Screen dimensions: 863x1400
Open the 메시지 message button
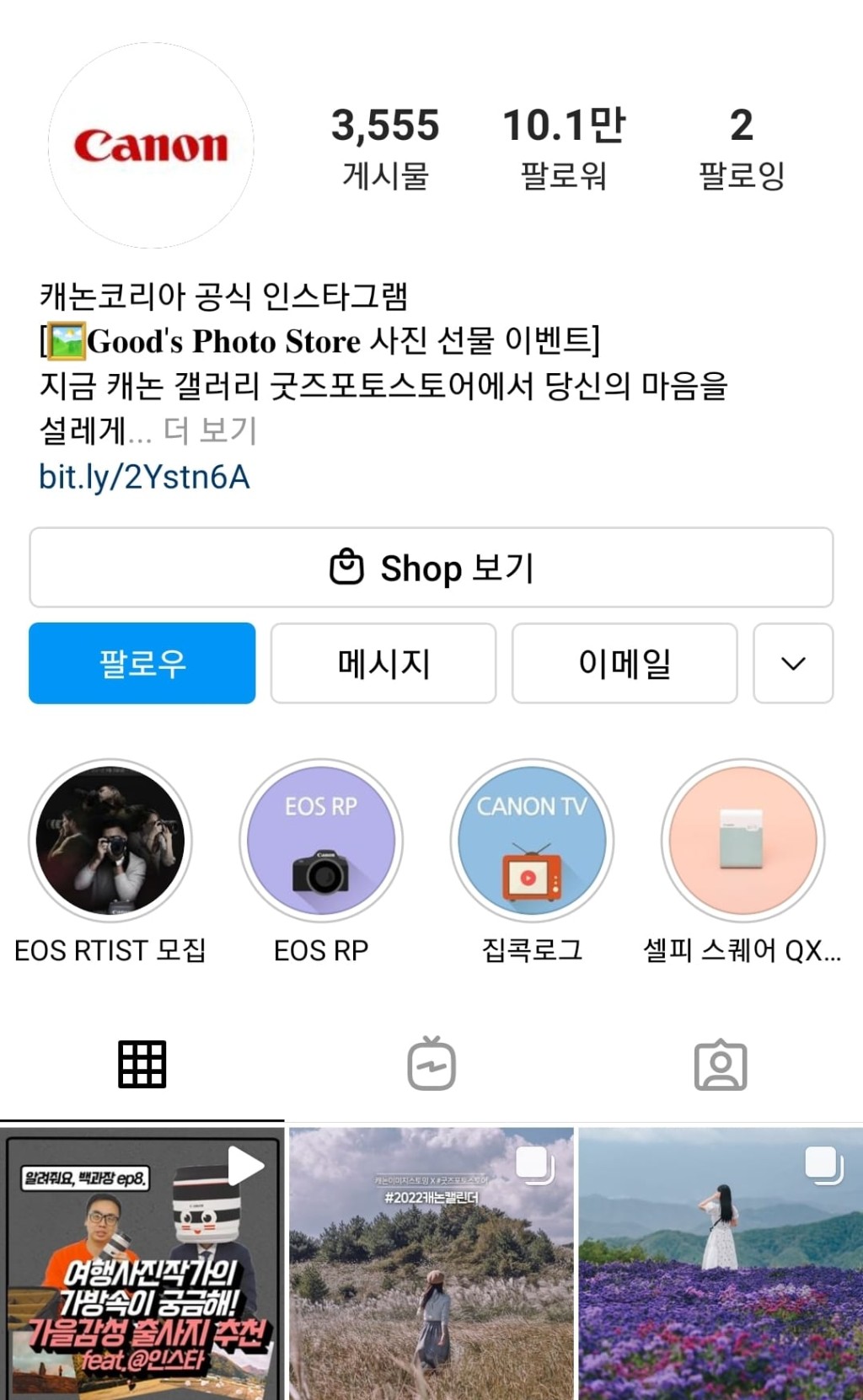pos(383,663)
